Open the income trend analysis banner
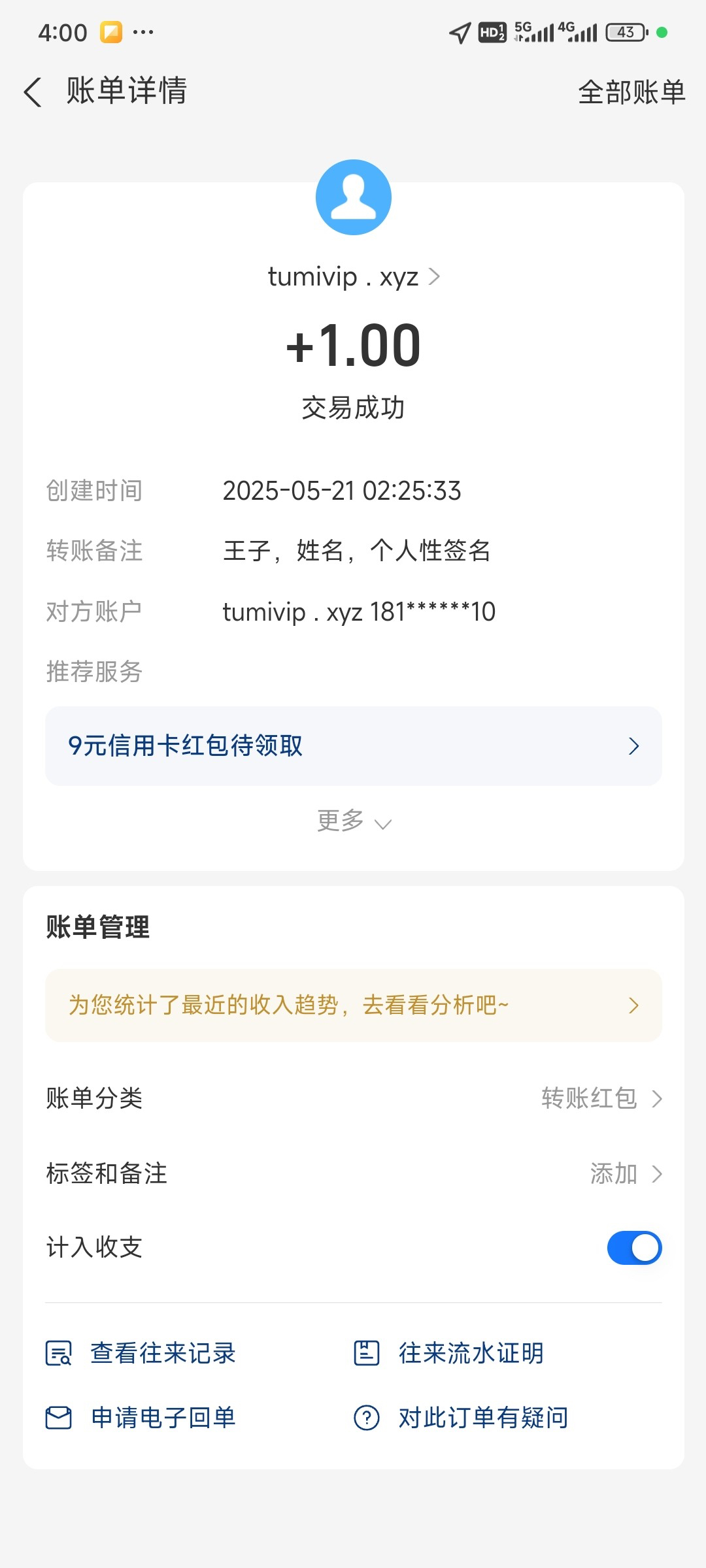 click(x=353, y=1005)
